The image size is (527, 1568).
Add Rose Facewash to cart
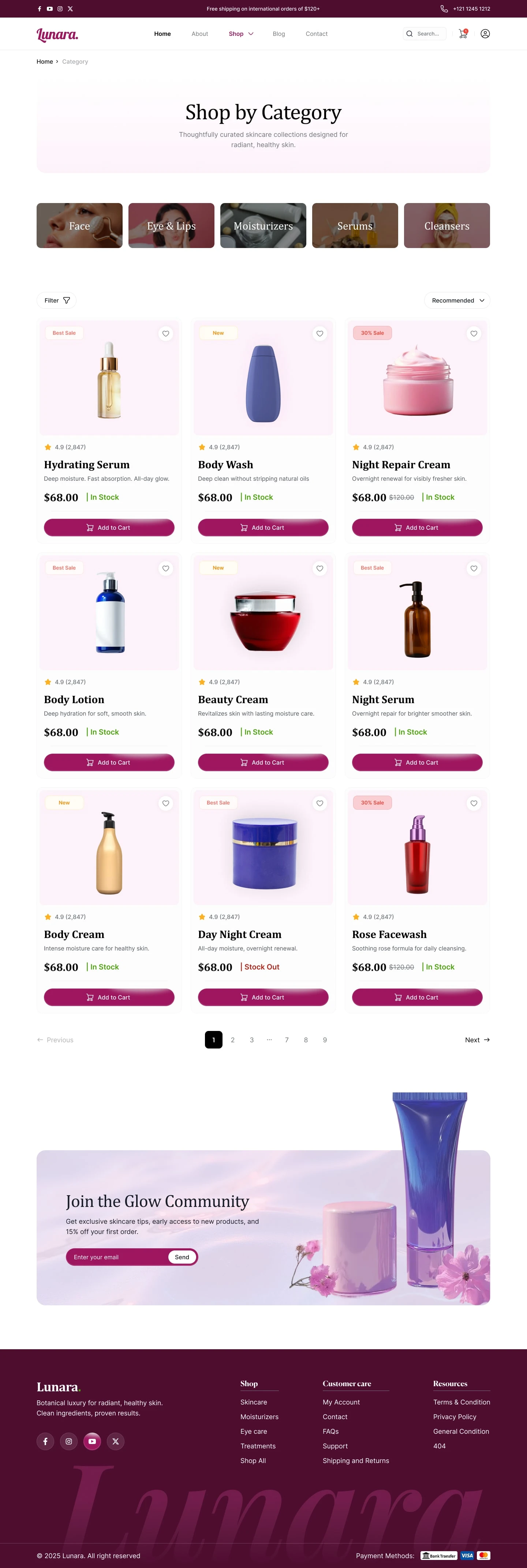[x=417, y=997]
